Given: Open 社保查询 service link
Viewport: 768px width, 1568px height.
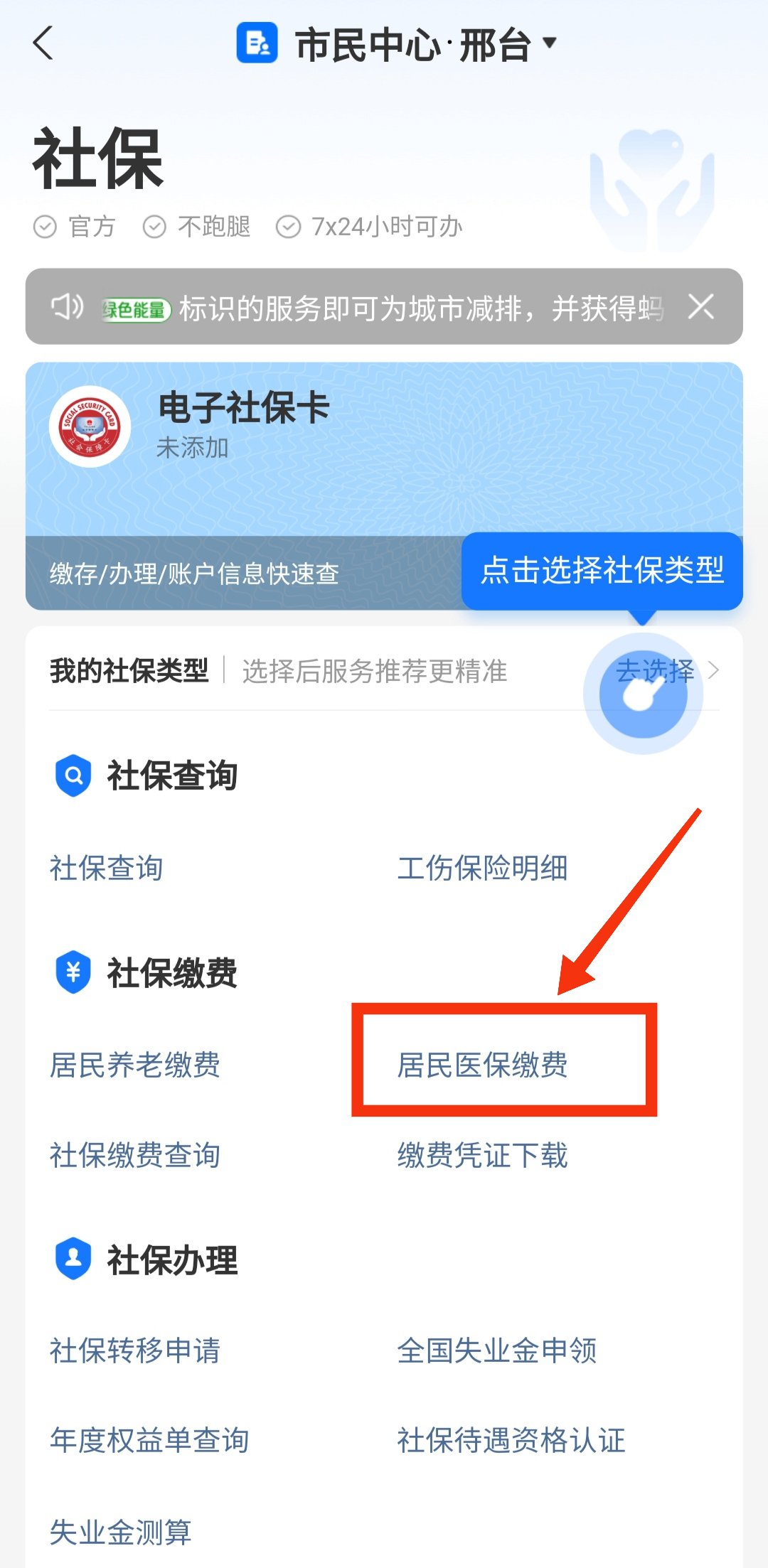Looking at the screenshot, I should [x=107, y=868].
